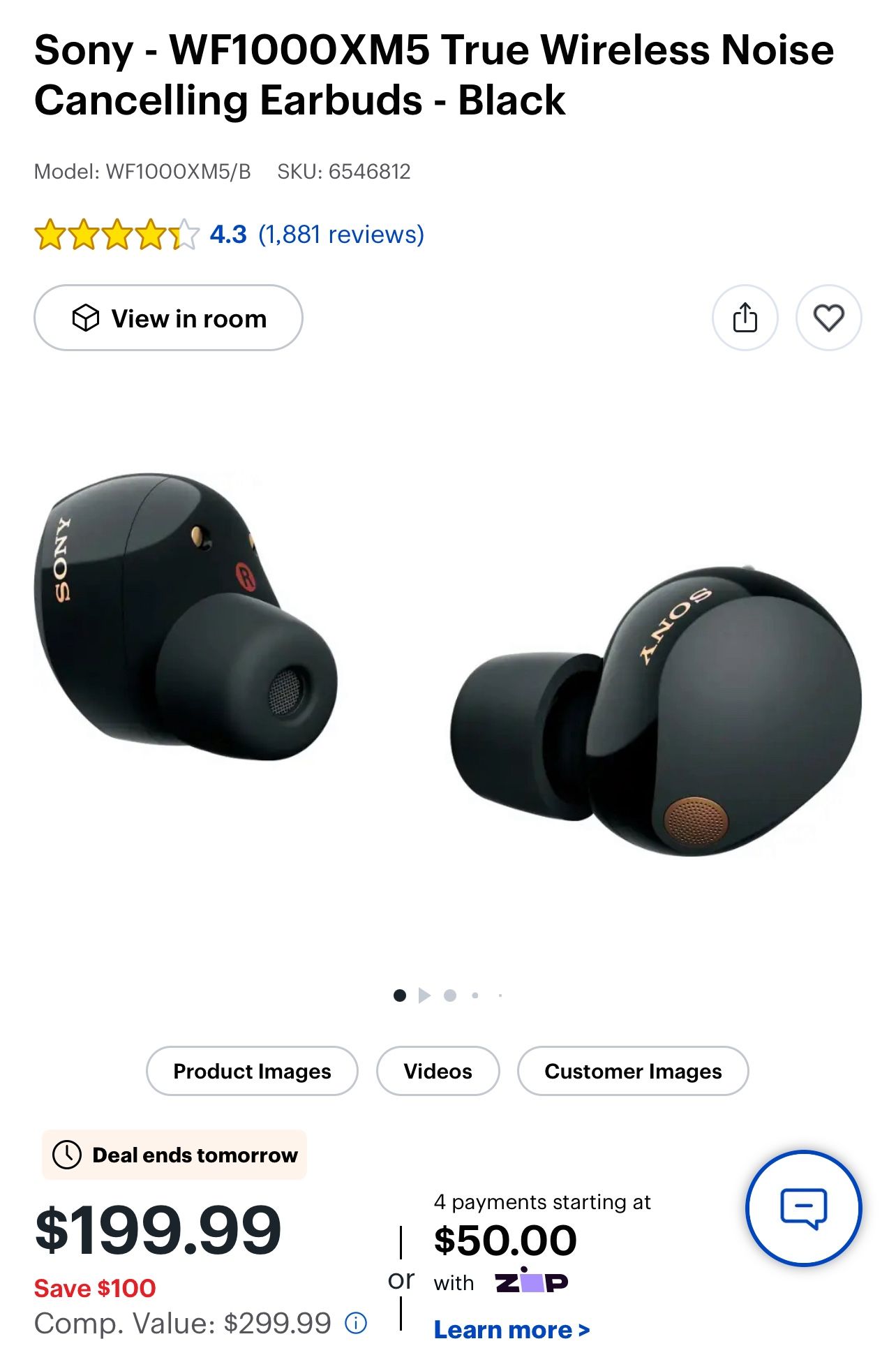Share this Sony earbuds product

click(x=745, y=318)
